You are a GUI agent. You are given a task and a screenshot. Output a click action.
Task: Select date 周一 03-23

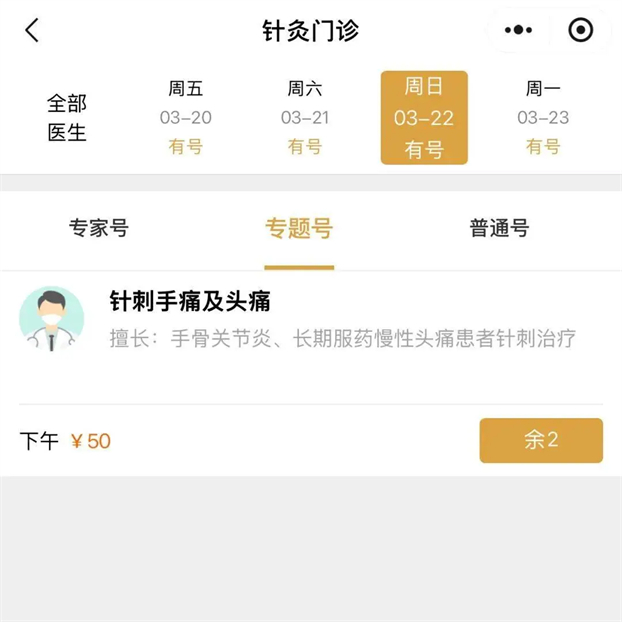pyautogui.click(x=543, y=118)
